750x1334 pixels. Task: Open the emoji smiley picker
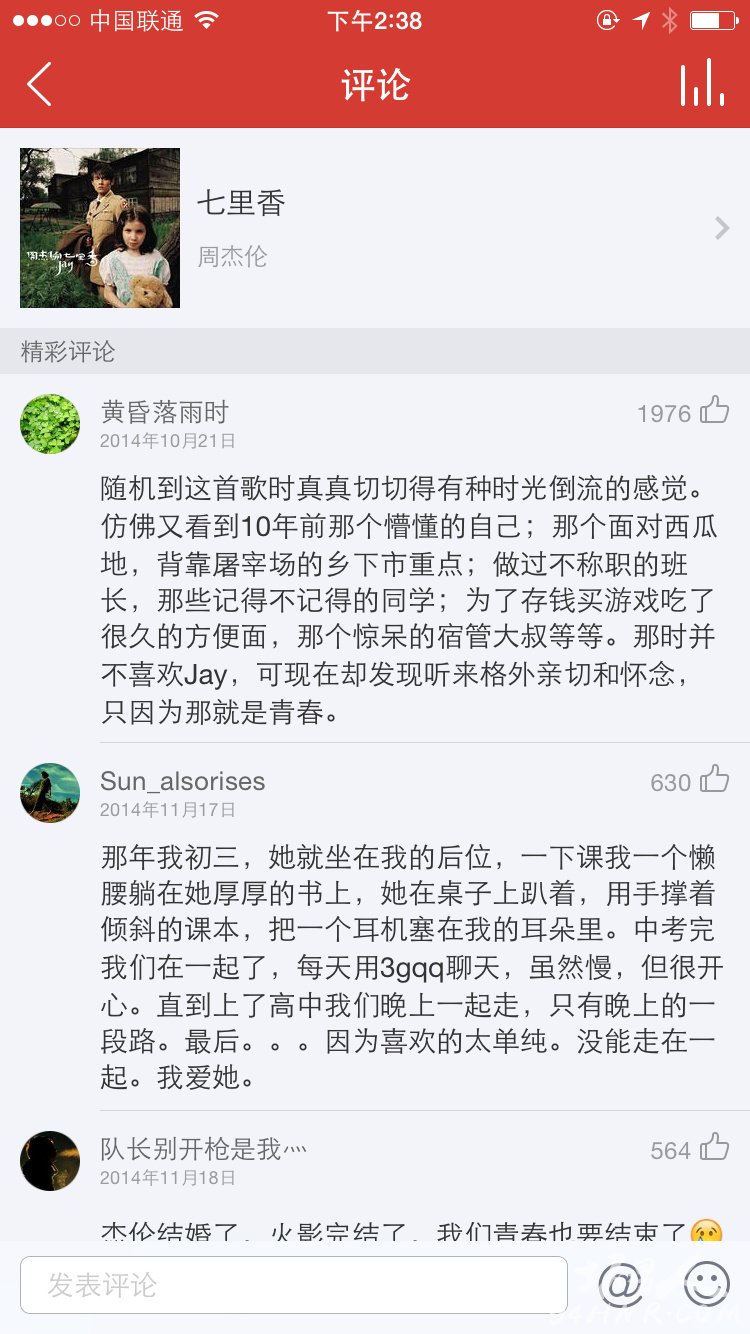706,1285
